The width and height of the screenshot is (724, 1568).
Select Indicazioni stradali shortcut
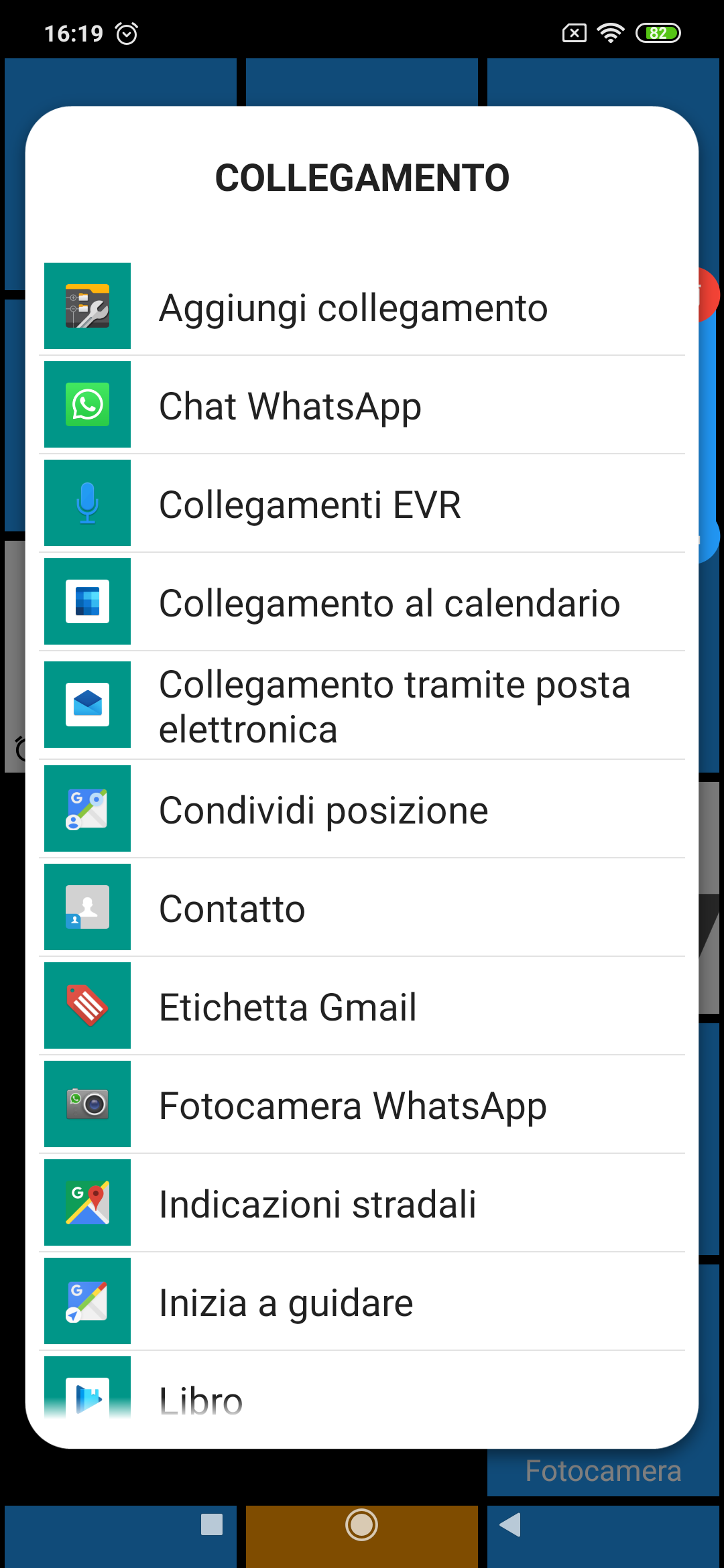362,1203
